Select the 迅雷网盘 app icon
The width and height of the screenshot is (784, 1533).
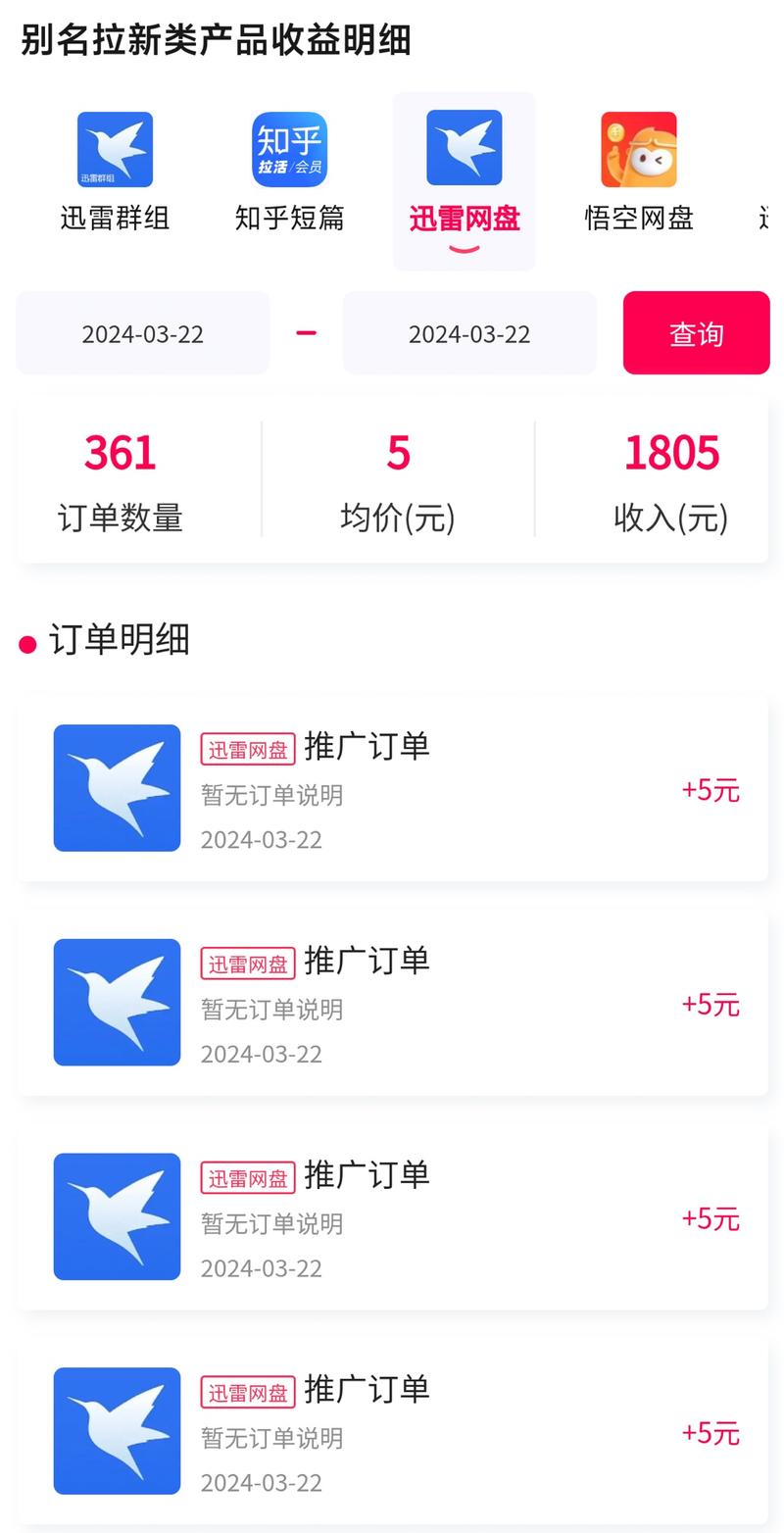(463, 147)
